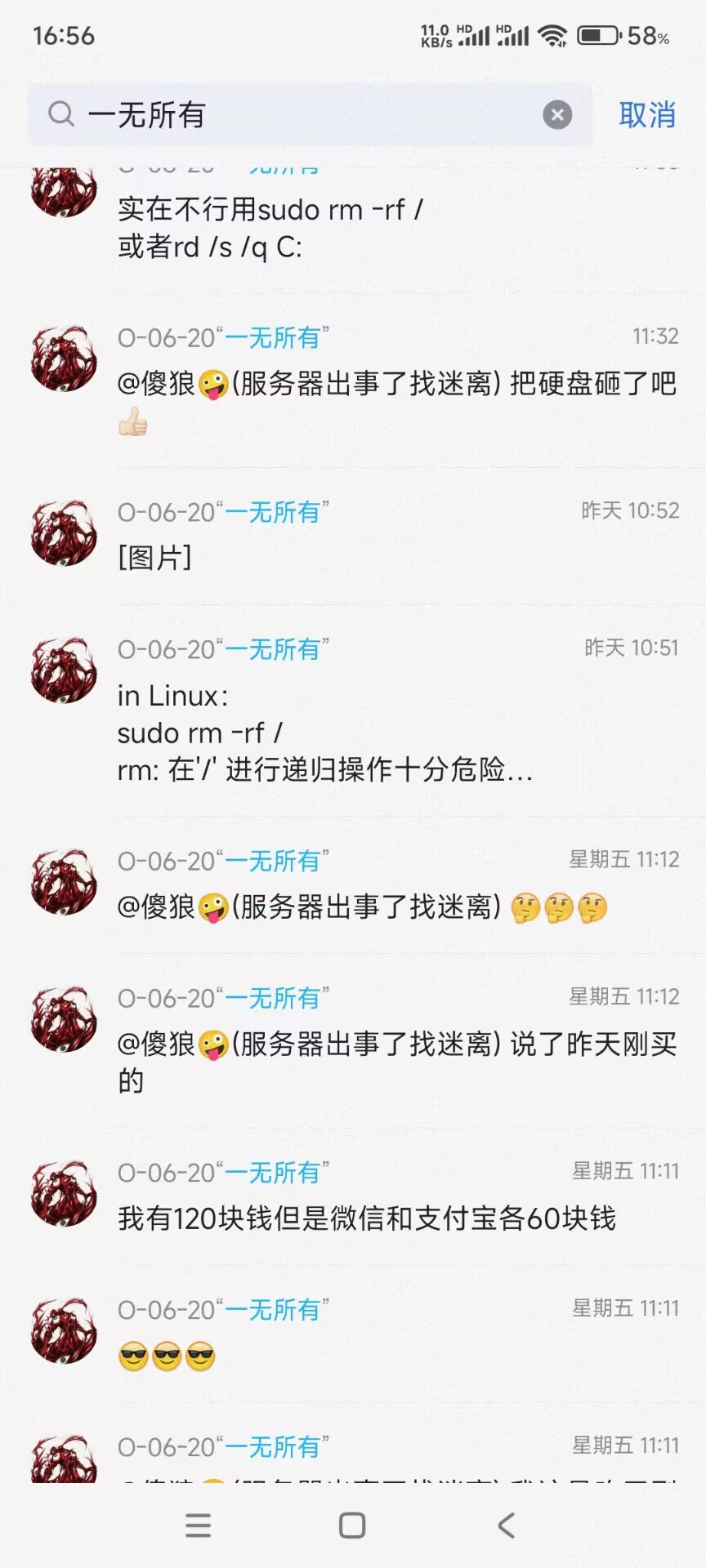Image resolution: width=706 pixels, height=1568 pixels.
Task: Open recent apps from the navigation bar
Action: 199,1525
